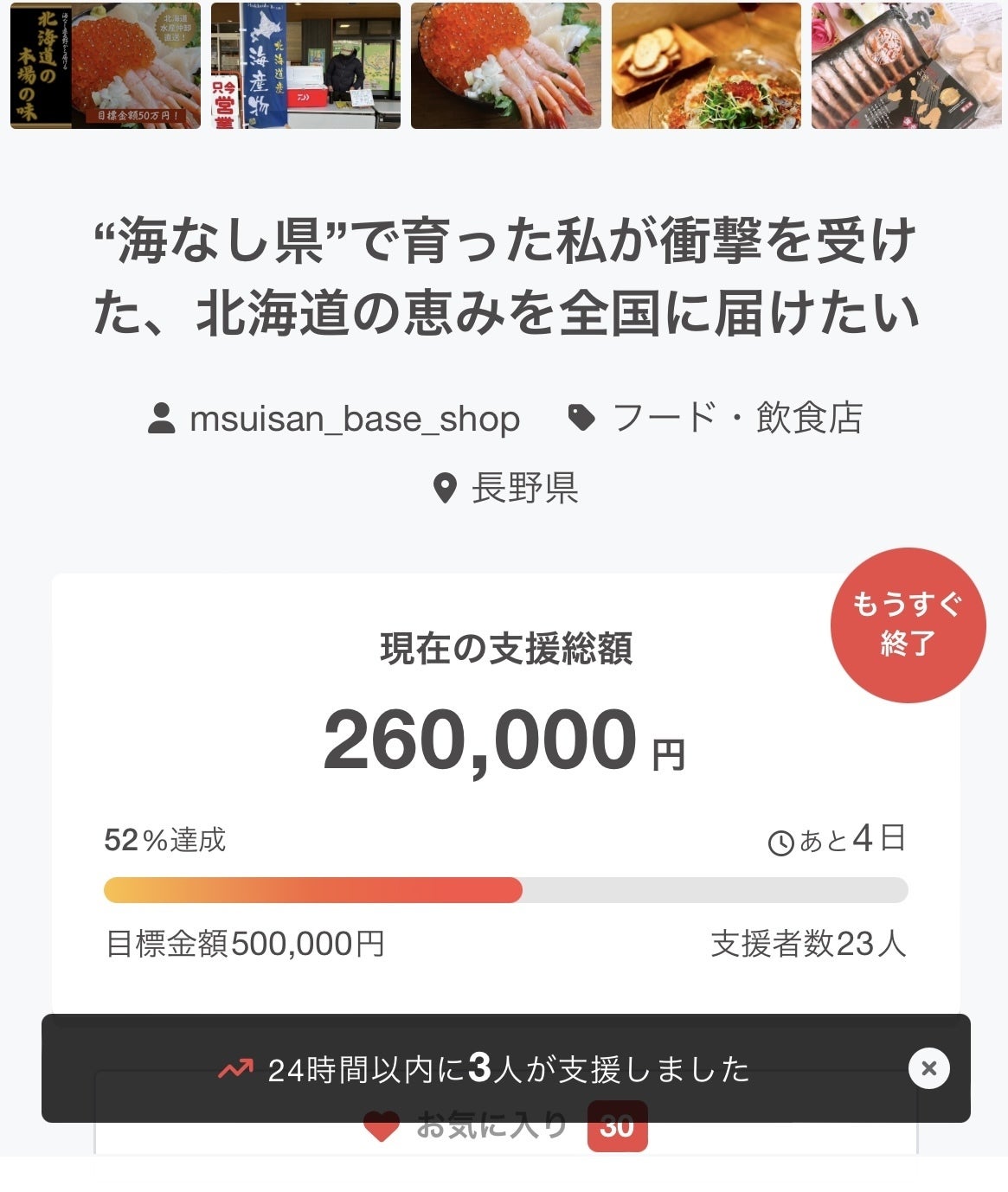Open the msuisan_base_shop owner profile
1008x1192 pixels.
click(334, 419)
